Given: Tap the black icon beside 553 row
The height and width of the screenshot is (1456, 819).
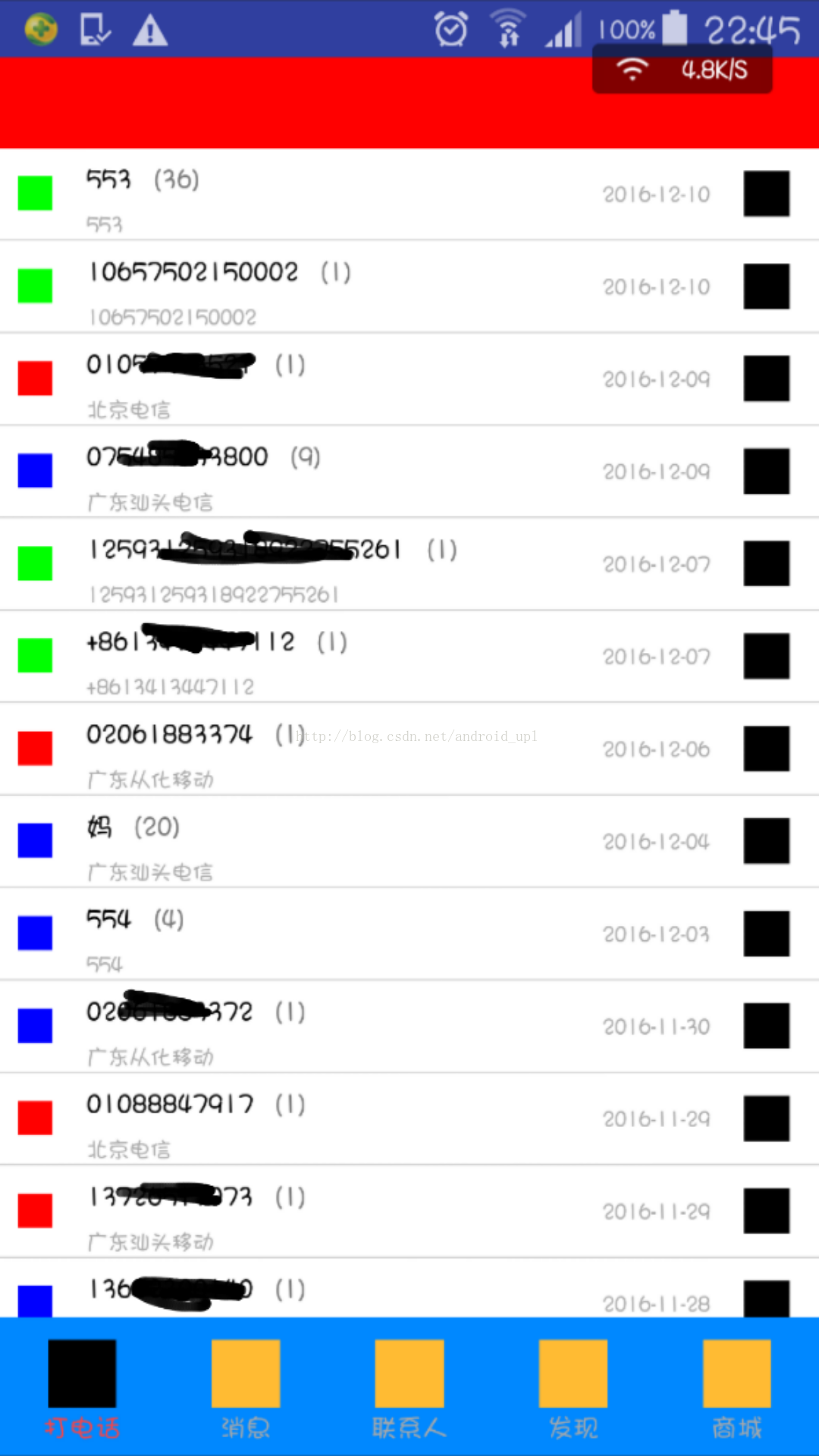Looking at the screenshot, I should tap(767, 194).
